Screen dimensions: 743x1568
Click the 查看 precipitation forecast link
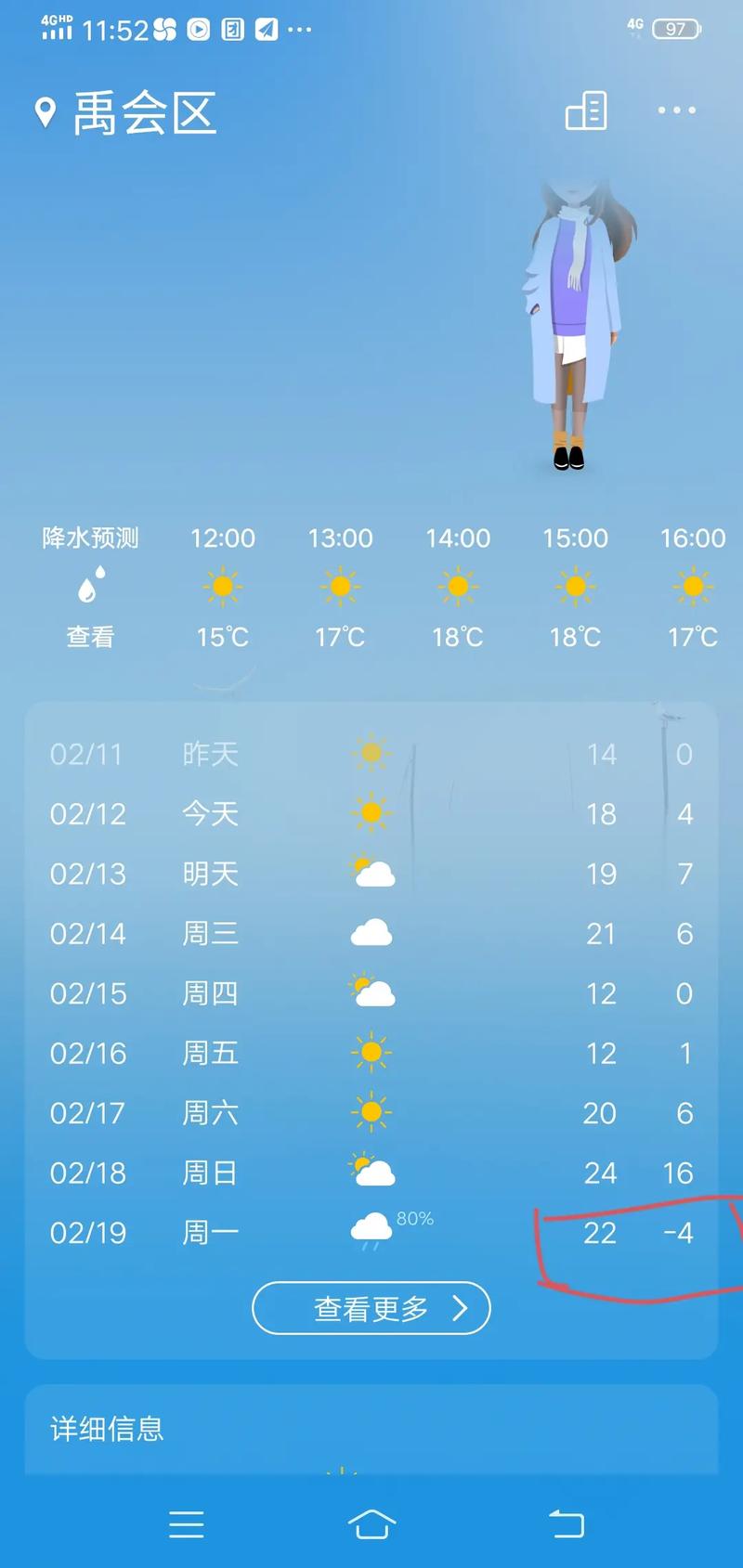coord(90,637)
